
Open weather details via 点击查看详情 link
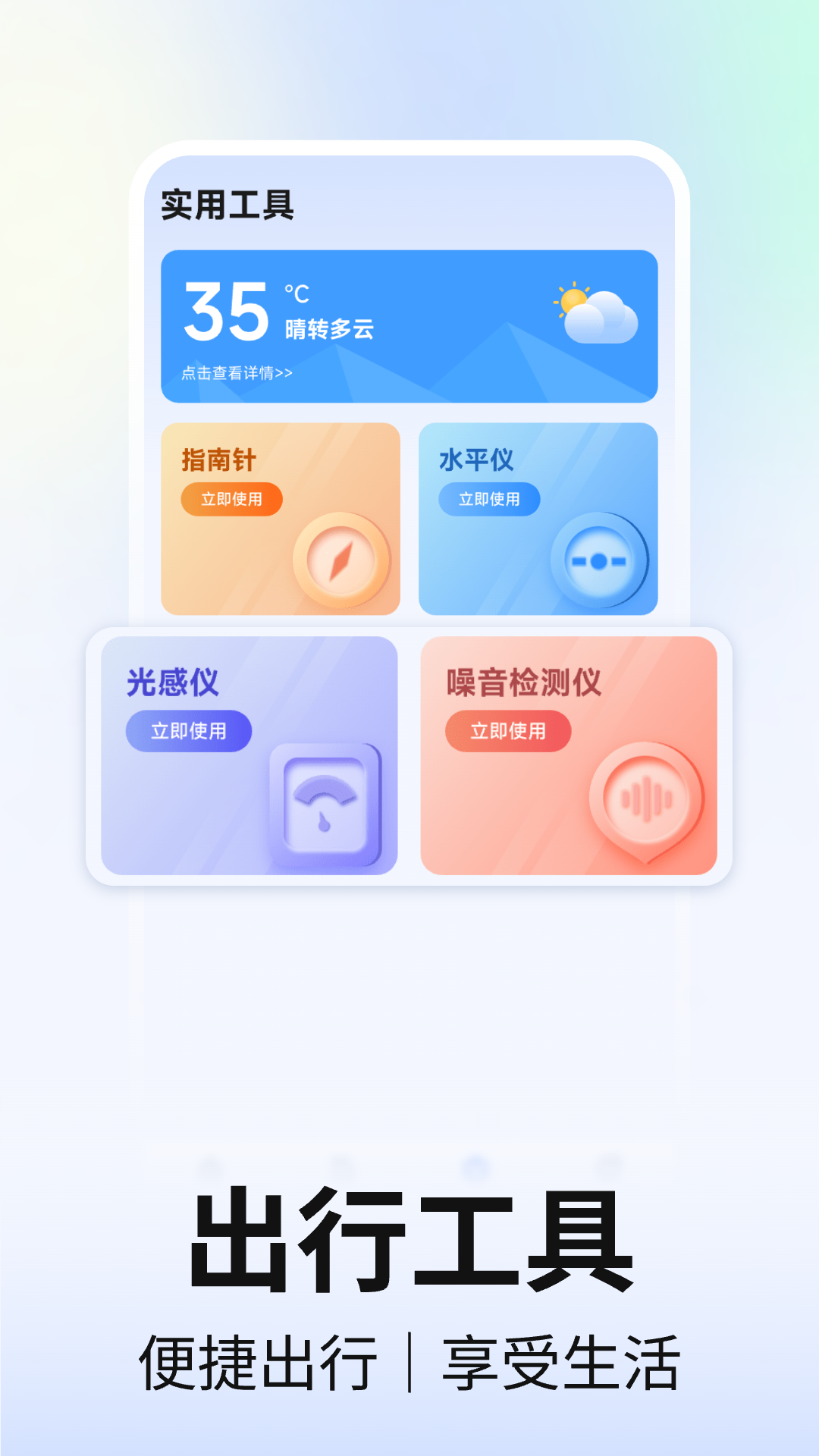pyautogui.click(x=237, y=373)
